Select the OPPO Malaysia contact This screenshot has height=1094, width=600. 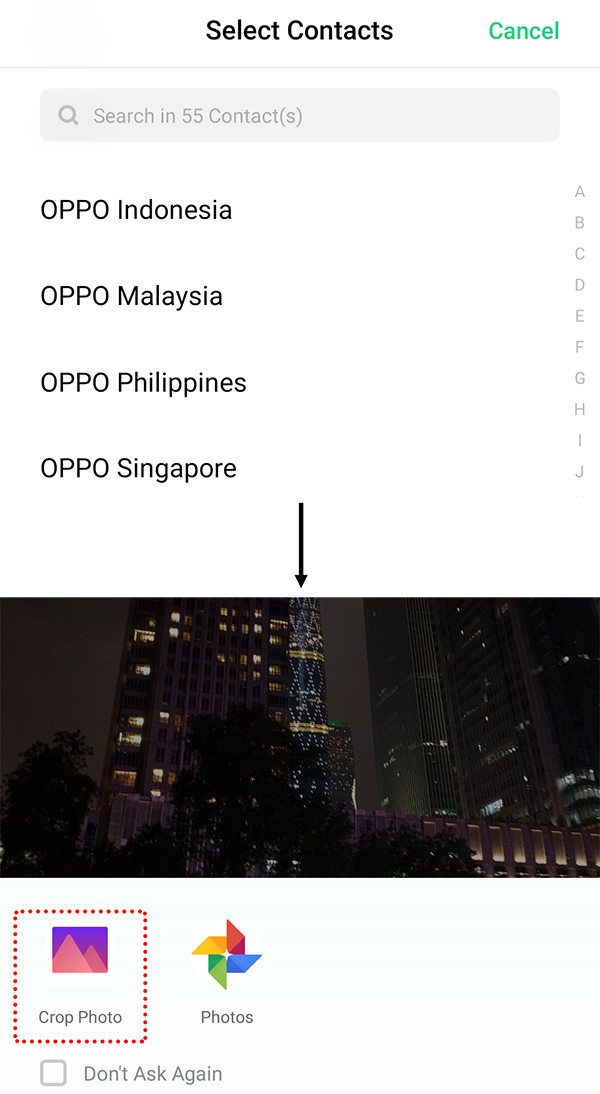point(131,296)
